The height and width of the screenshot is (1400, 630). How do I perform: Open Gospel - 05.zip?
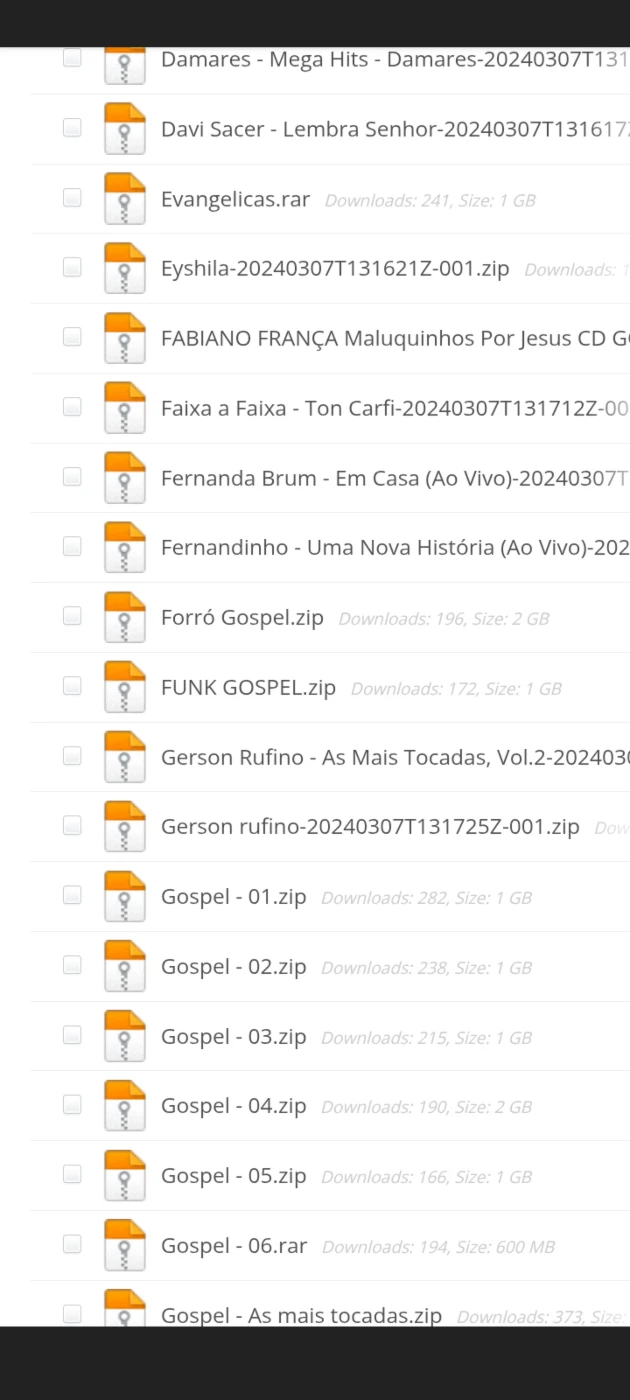point(233,1176)
